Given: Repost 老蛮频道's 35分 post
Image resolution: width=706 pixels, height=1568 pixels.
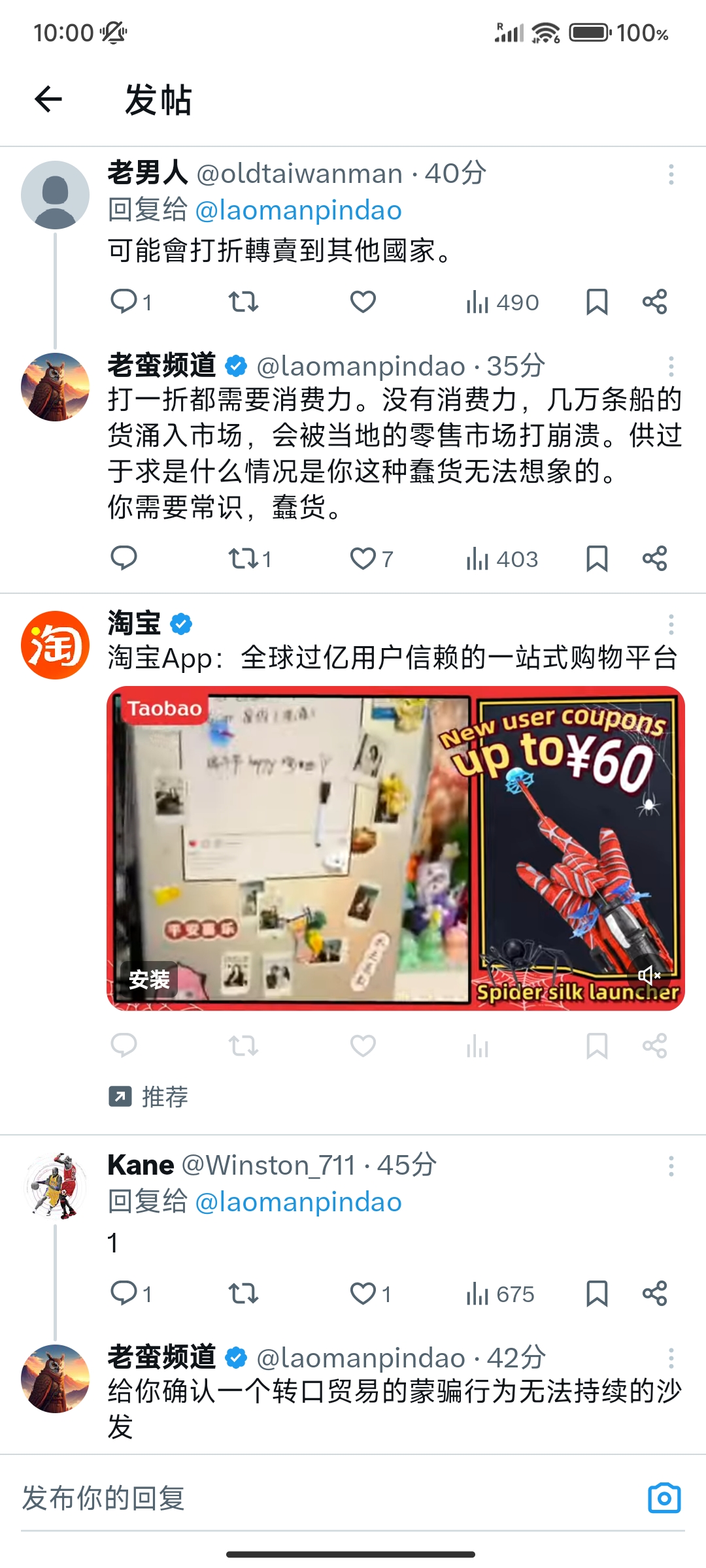Looking at the screenshot, I should coord(243,559).
